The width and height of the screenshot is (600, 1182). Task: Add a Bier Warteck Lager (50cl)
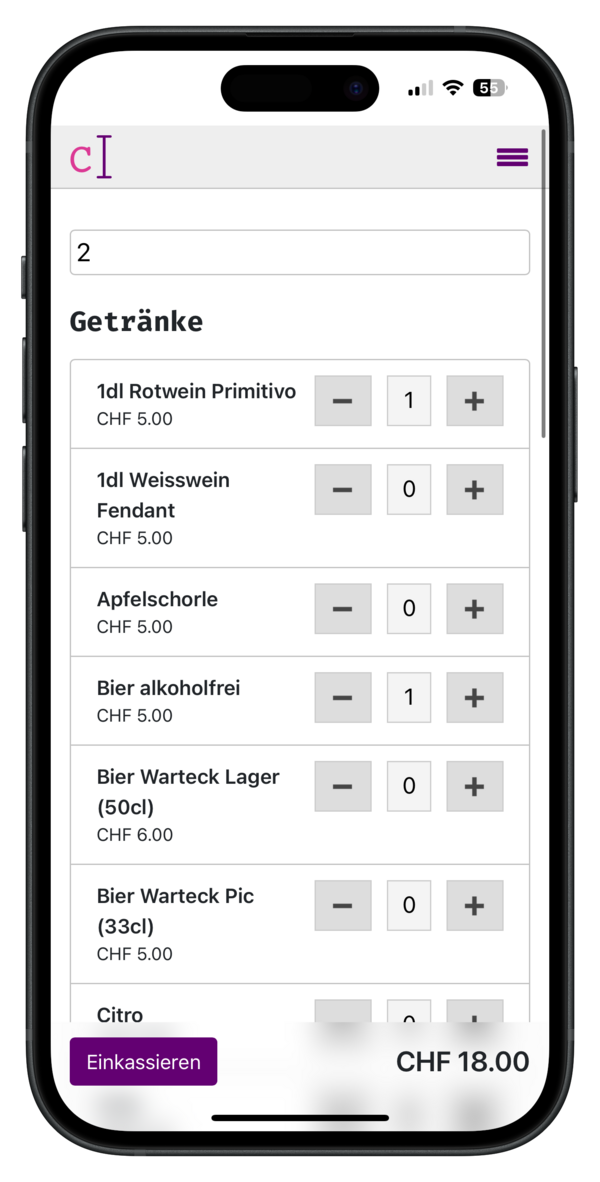pyautogui.click(x=474, y=787)
